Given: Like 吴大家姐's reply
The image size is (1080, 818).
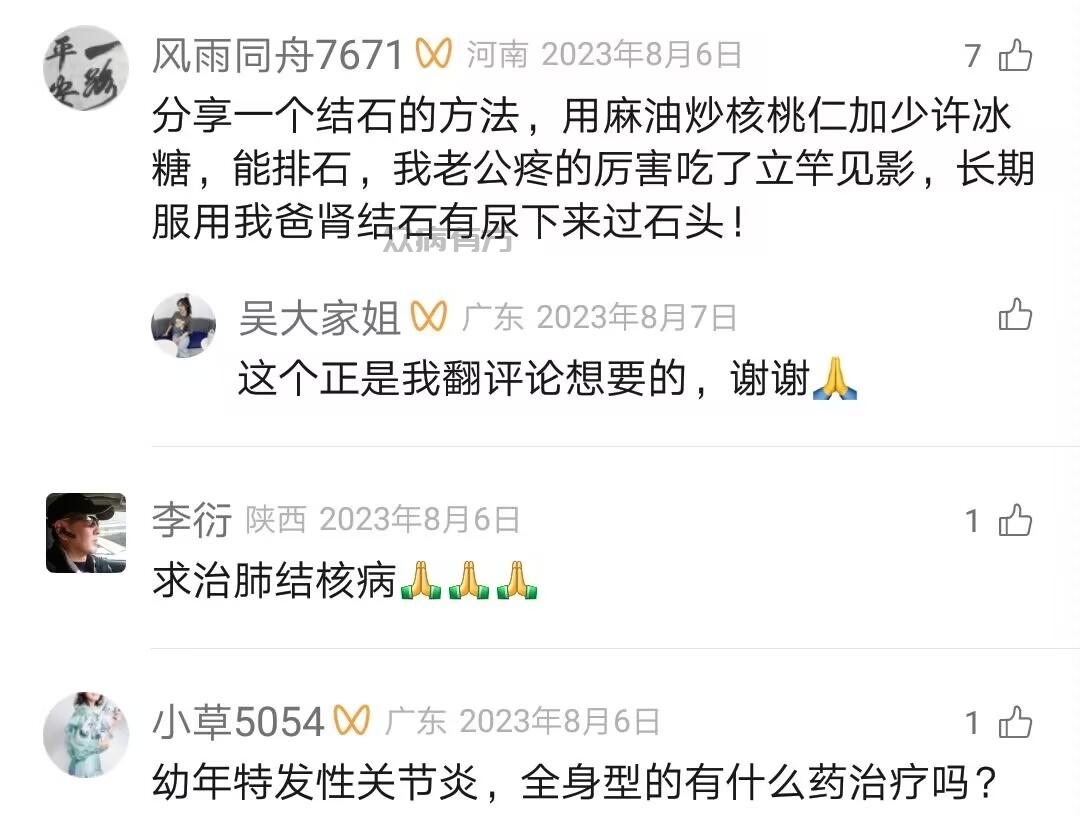Looking at the screenshot, I should click(x=1015, y=315).
